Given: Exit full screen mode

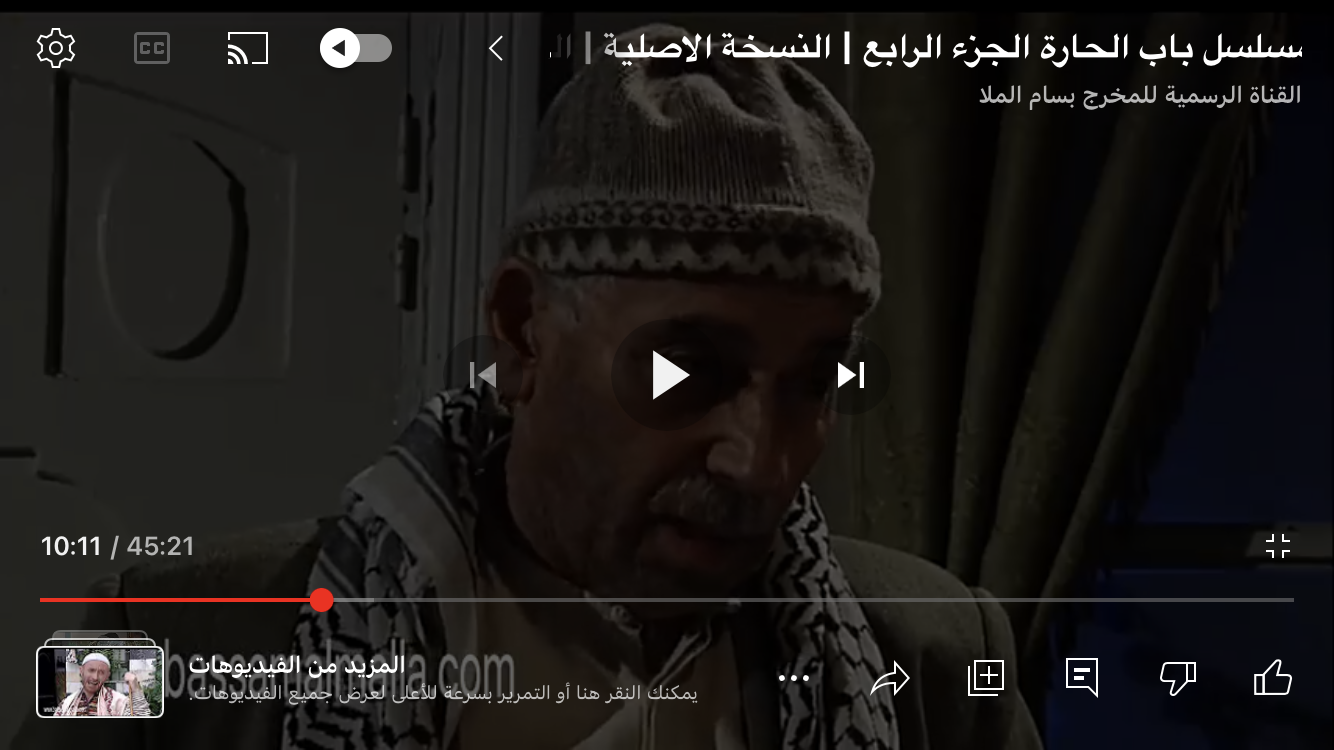Looking at the screenshot, I should coord(1278,546).
